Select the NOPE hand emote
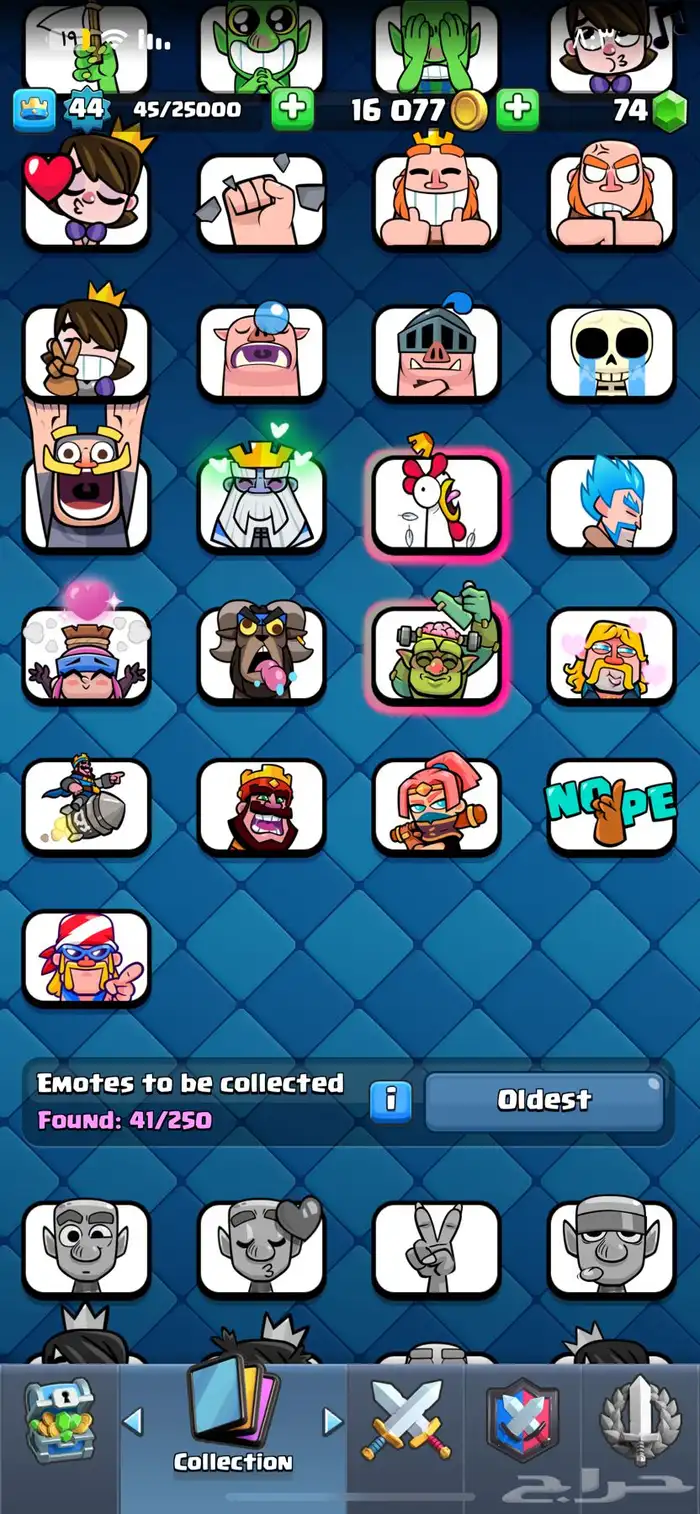700x1514 pixels. [611, 806]
